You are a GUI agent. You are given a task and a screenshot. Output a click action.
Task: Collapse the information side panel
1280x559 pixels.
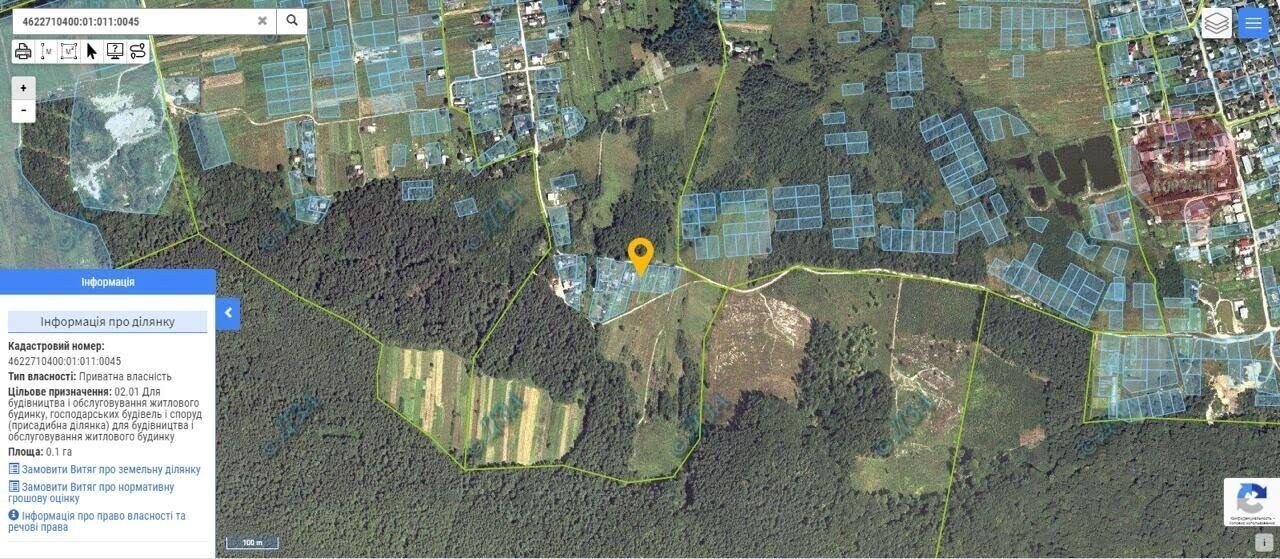(228, 313)
